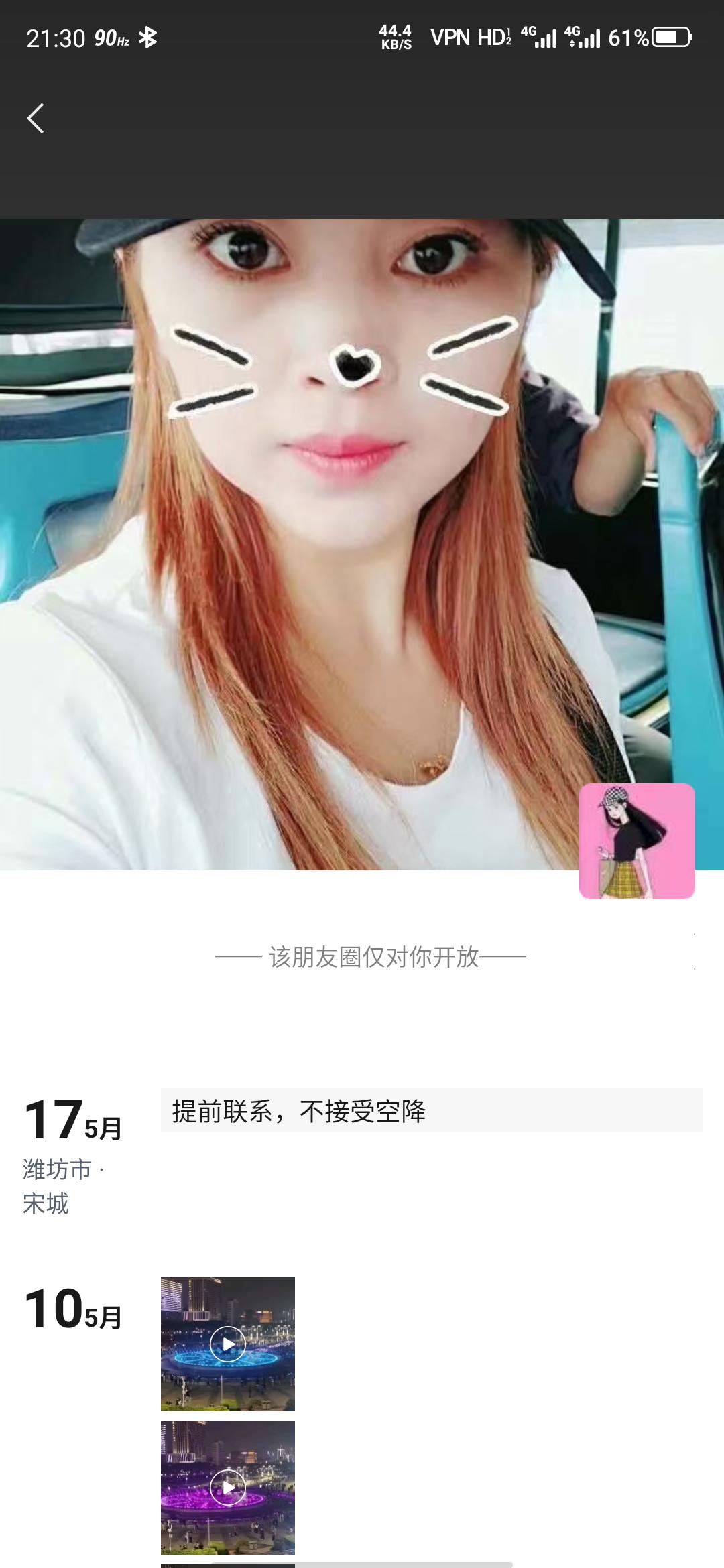Go back using the top-left arrow
The image size is (724, 1568).
click(36, 119)
